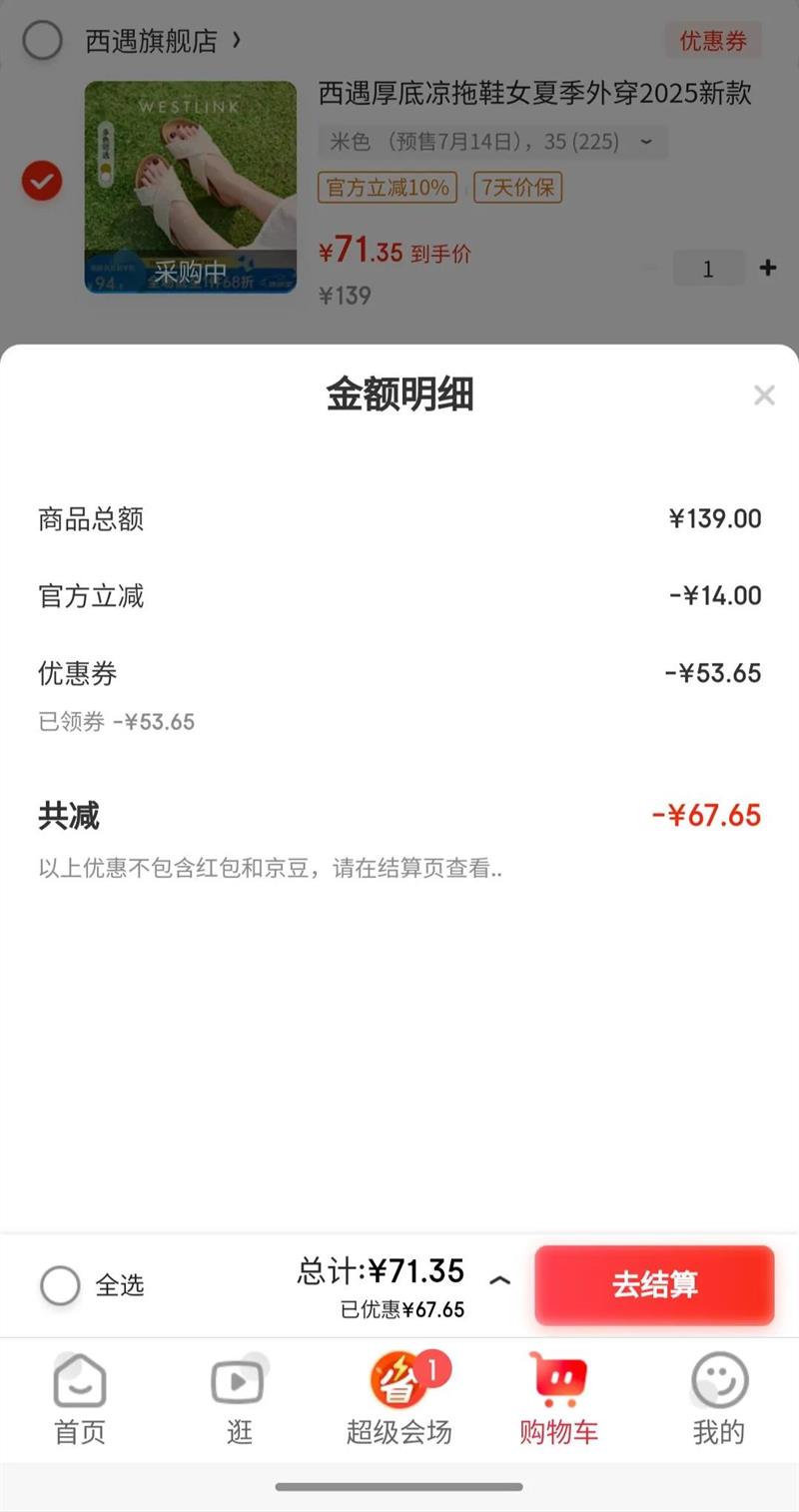This screenshot has width=799, height=1512.
Task: Toggle the 全选 select-all checkbox
Action: point(60,1285)
